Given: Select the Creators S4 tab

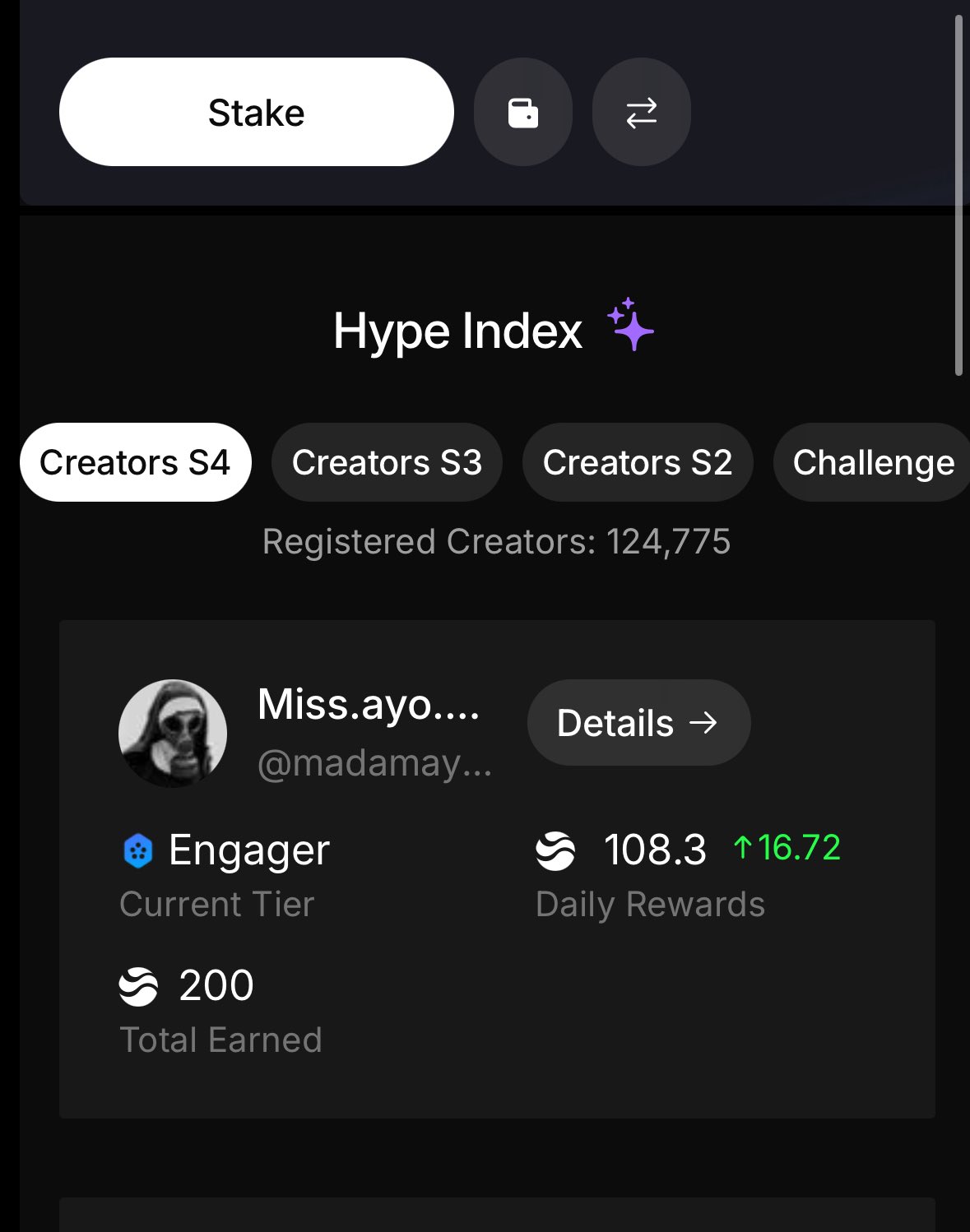Looking at the screenshot, I should click(x=135, y=462).
